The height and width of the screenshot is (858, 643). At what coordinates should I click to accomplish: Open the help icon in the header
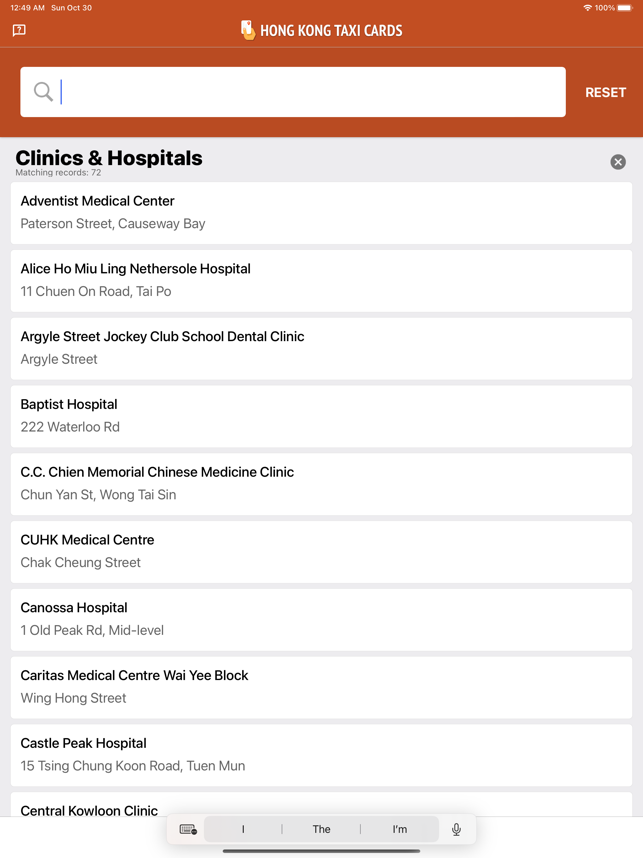19,31
